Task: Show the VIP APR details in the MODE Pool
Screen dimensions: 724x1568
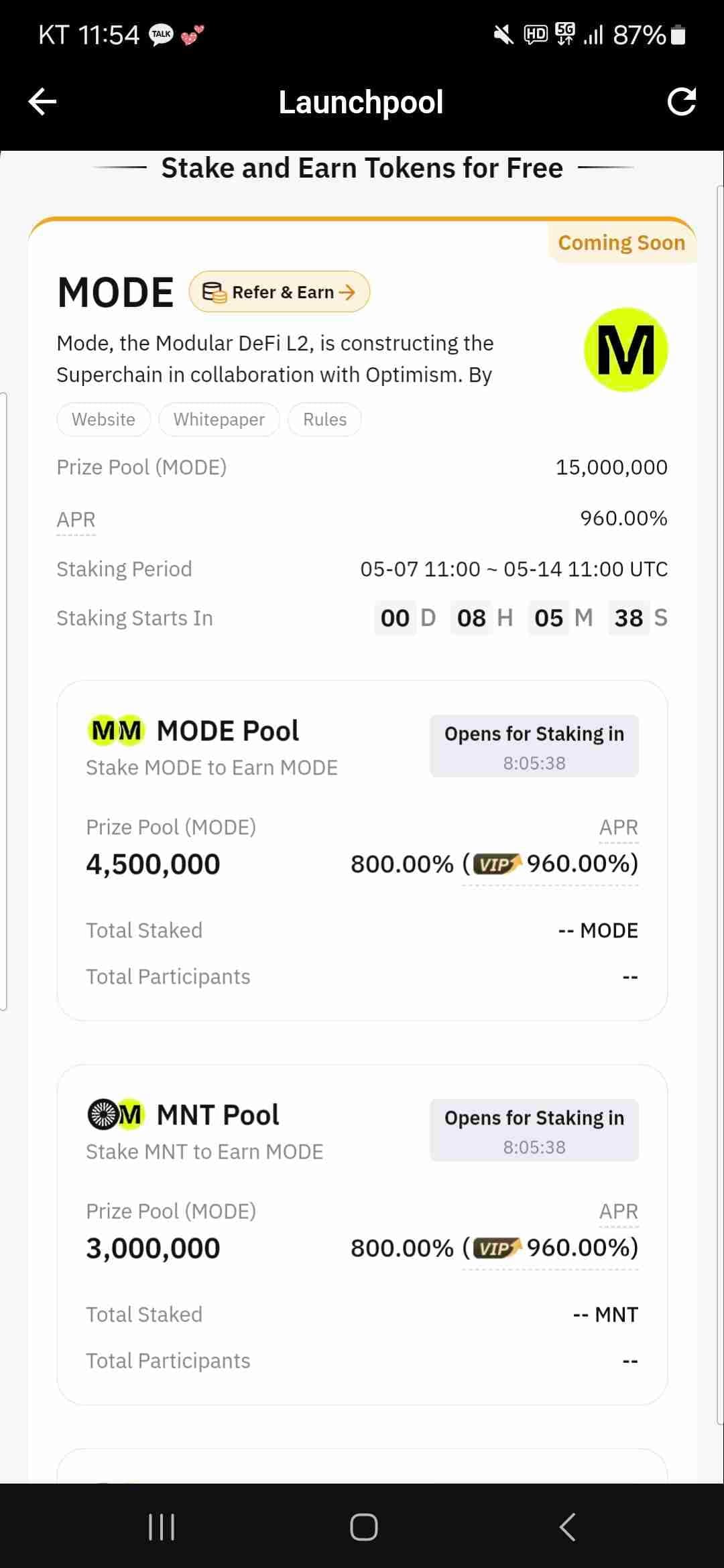Action: 550,864
